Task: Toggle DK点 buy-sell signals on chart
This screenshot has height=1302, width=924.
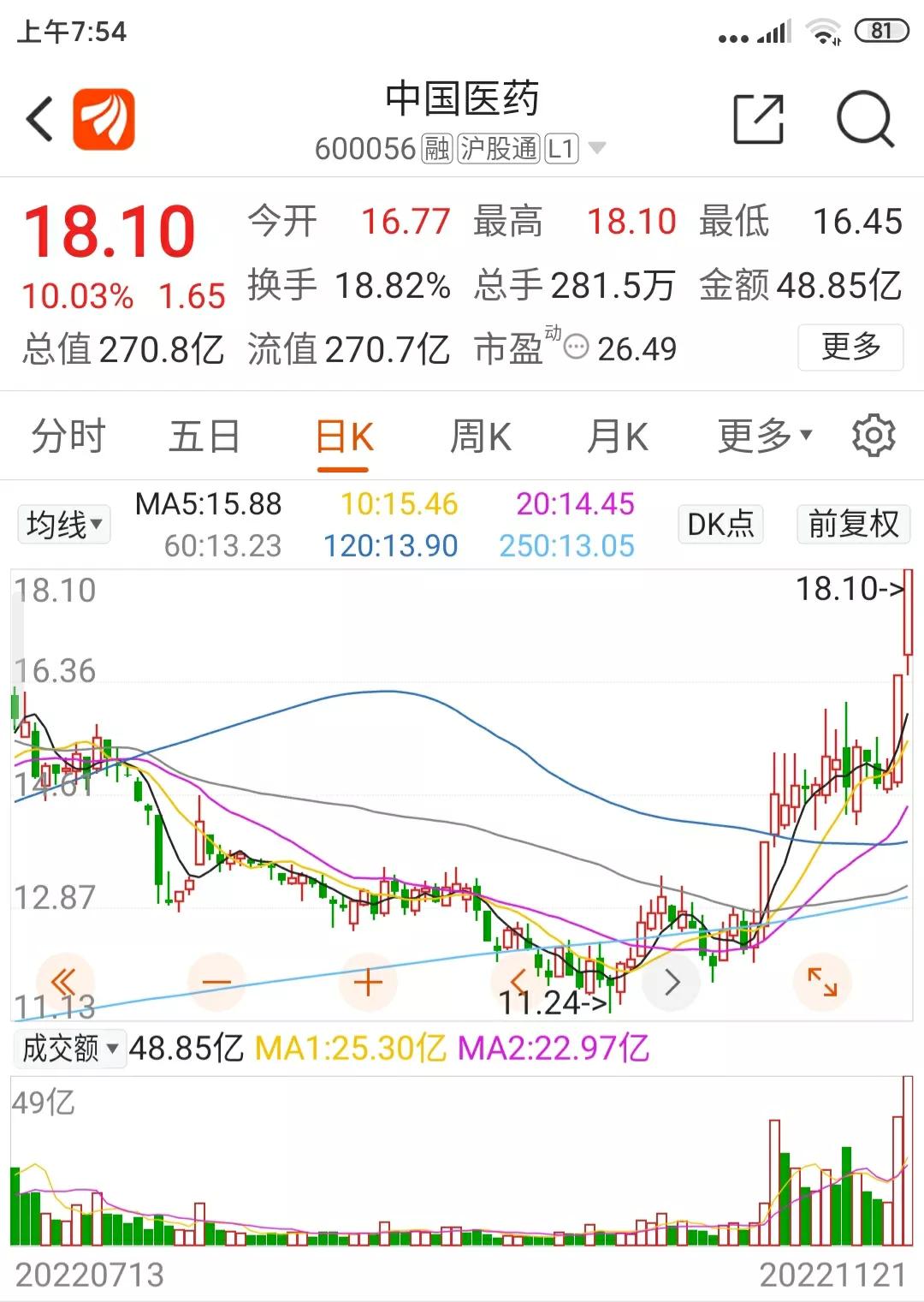Action: (720, 525)
